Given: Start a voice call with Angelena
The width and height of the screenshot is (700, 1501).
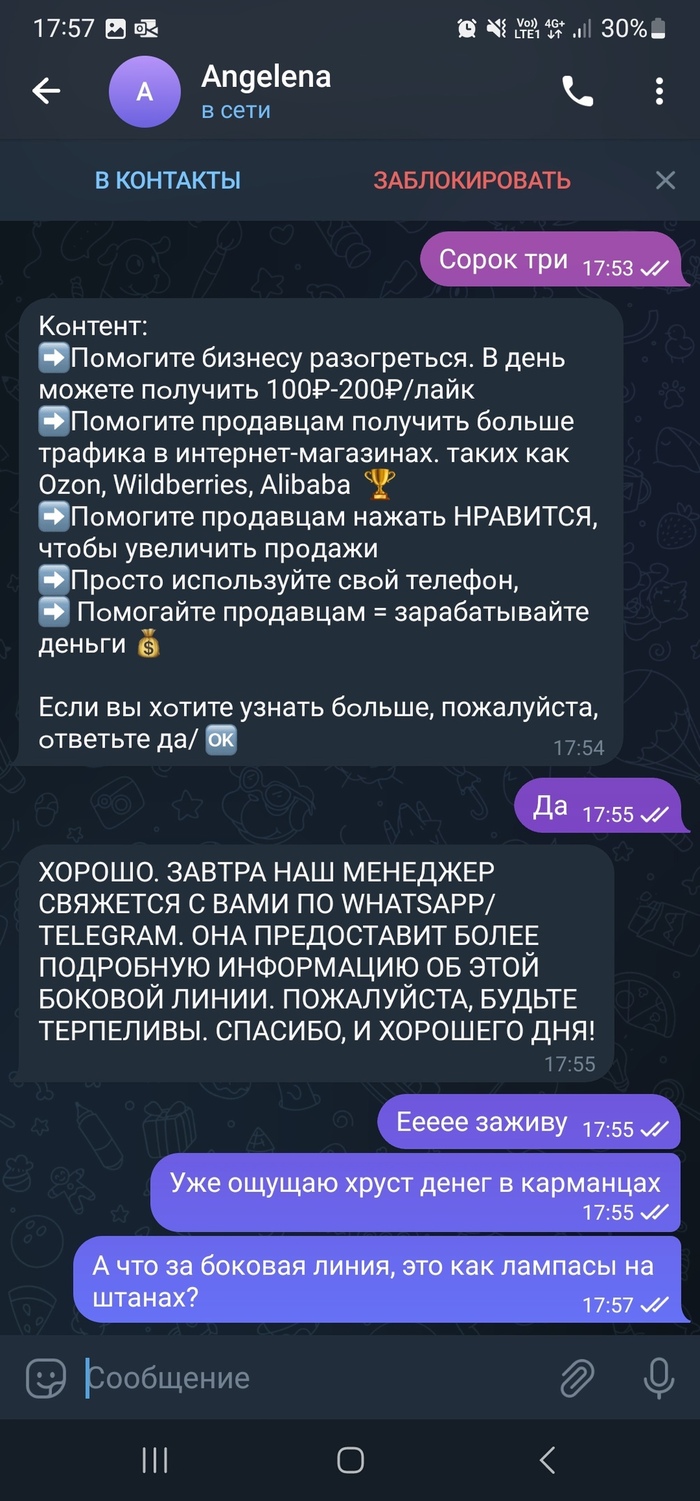Looking at the screenshot, I should 577,91.
